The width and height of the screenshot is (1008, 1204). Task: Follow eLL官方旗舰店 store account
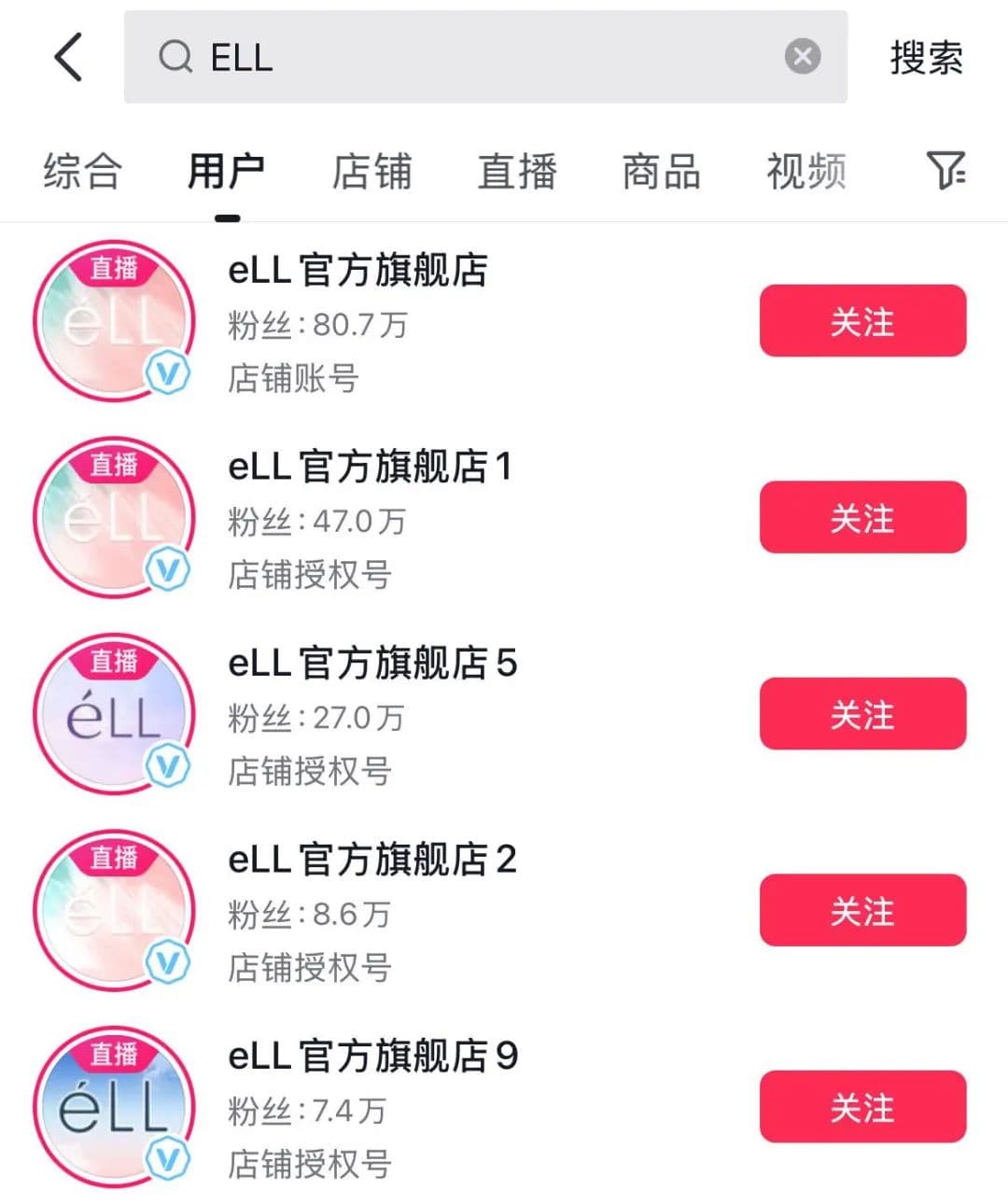coord(862,321)
